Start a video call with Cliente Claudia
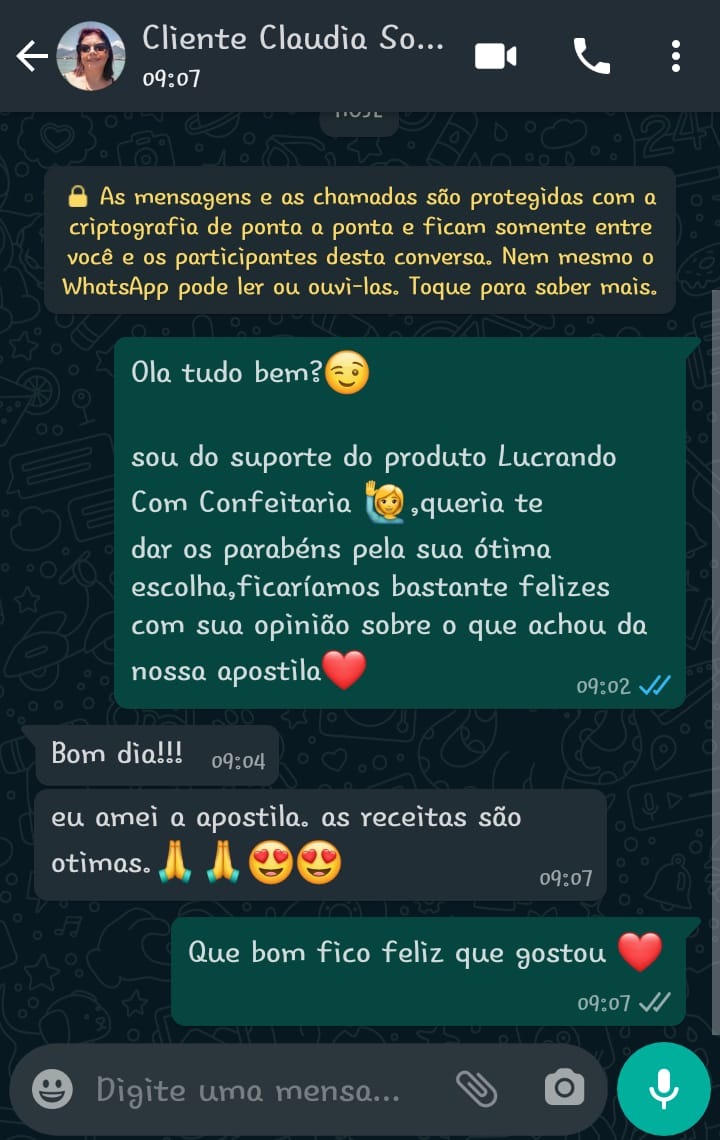The image size is (720, 1140). point(494,56)
